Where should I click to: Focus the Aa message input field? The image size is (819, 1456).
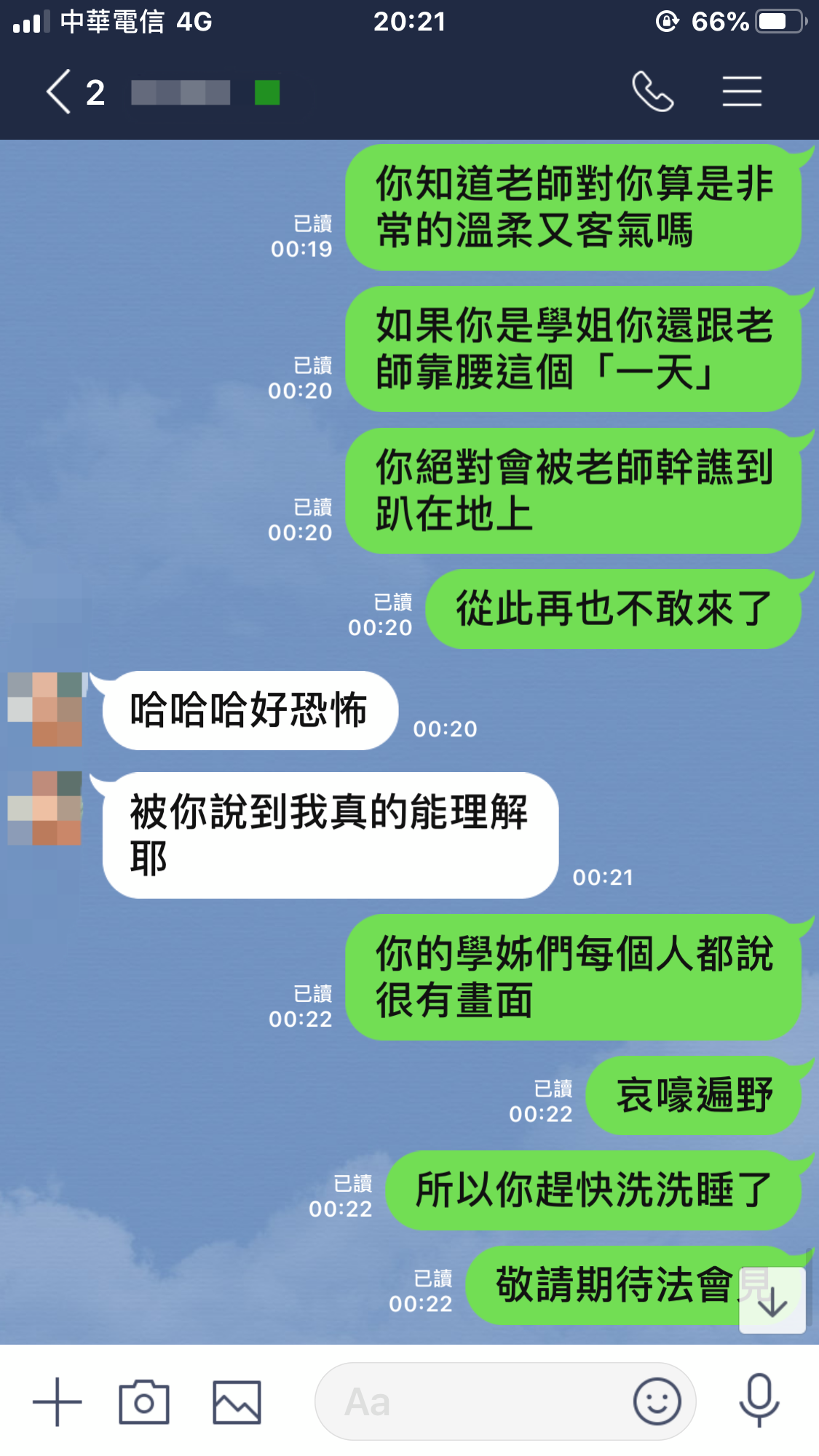point(473,1401)
